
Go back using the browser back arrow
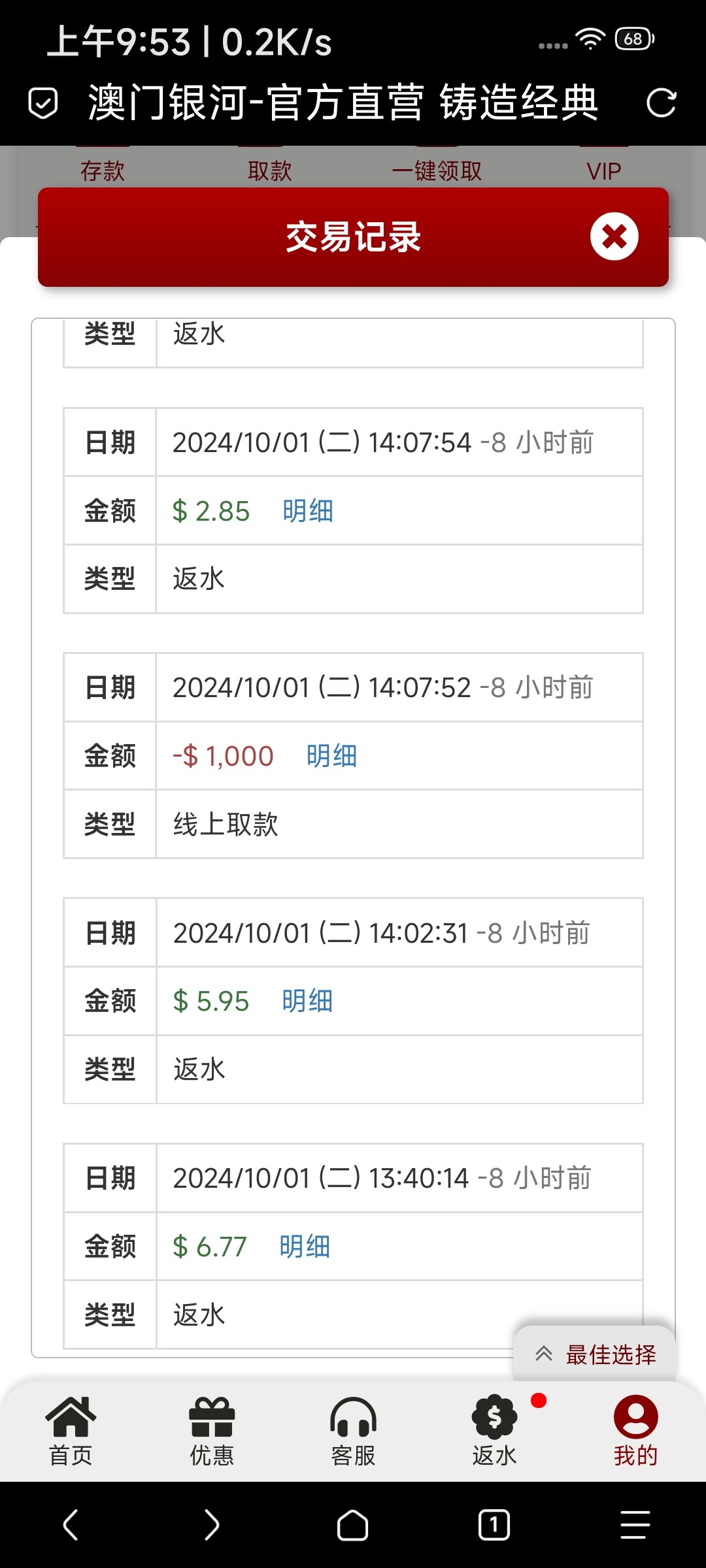tap(71, 1525)
